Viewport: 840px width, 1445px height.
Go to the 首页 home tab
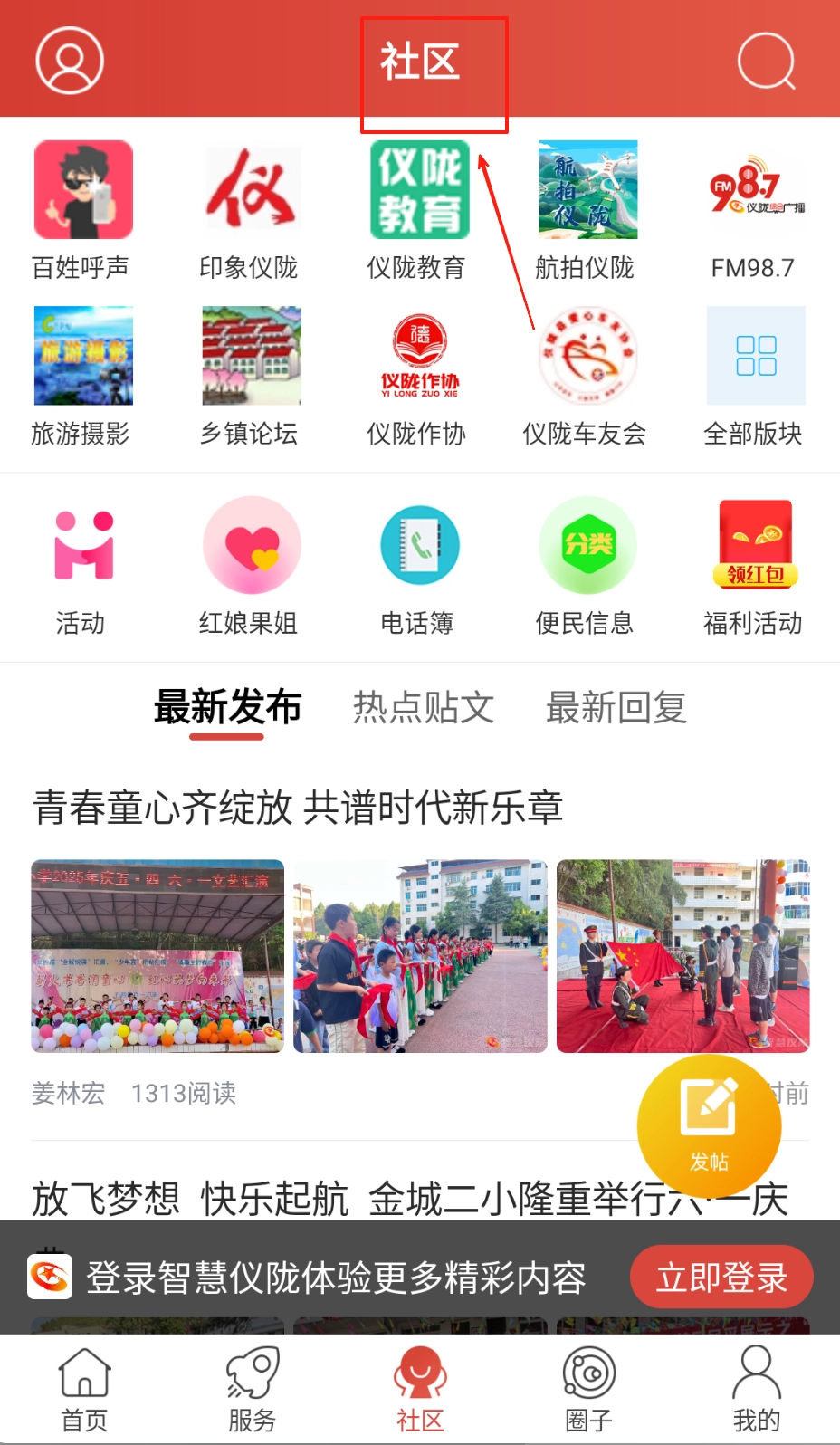84,1389
